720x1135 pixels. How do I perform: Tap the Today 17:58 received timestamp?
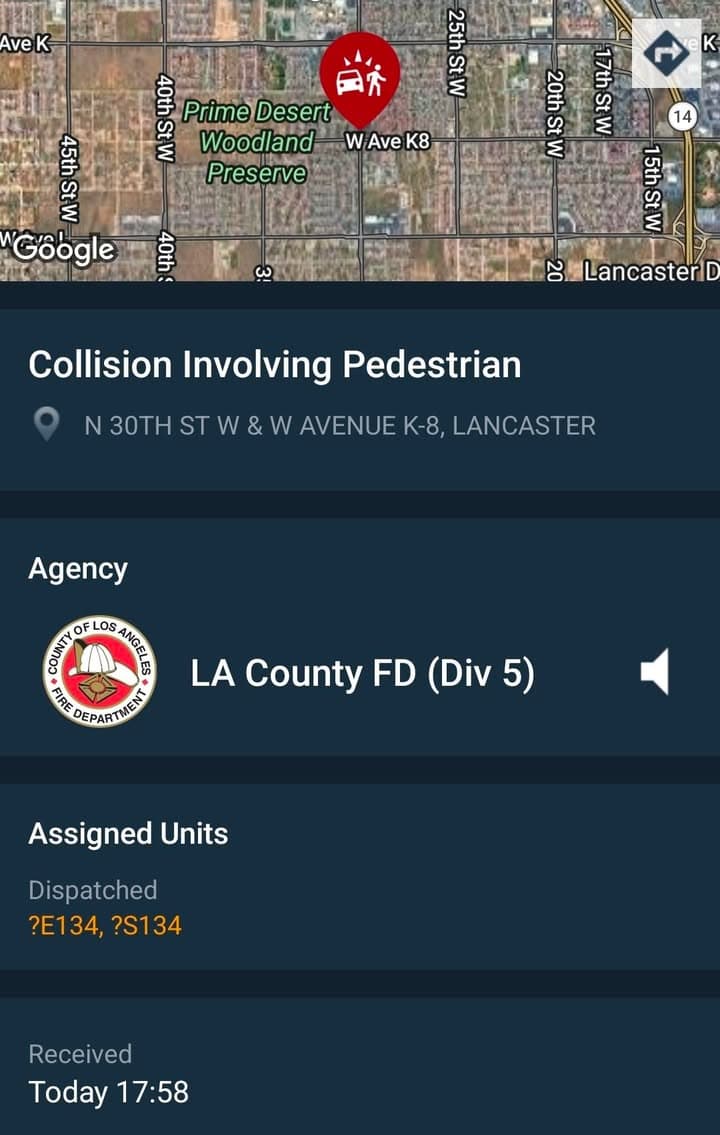pos(110,1092)
